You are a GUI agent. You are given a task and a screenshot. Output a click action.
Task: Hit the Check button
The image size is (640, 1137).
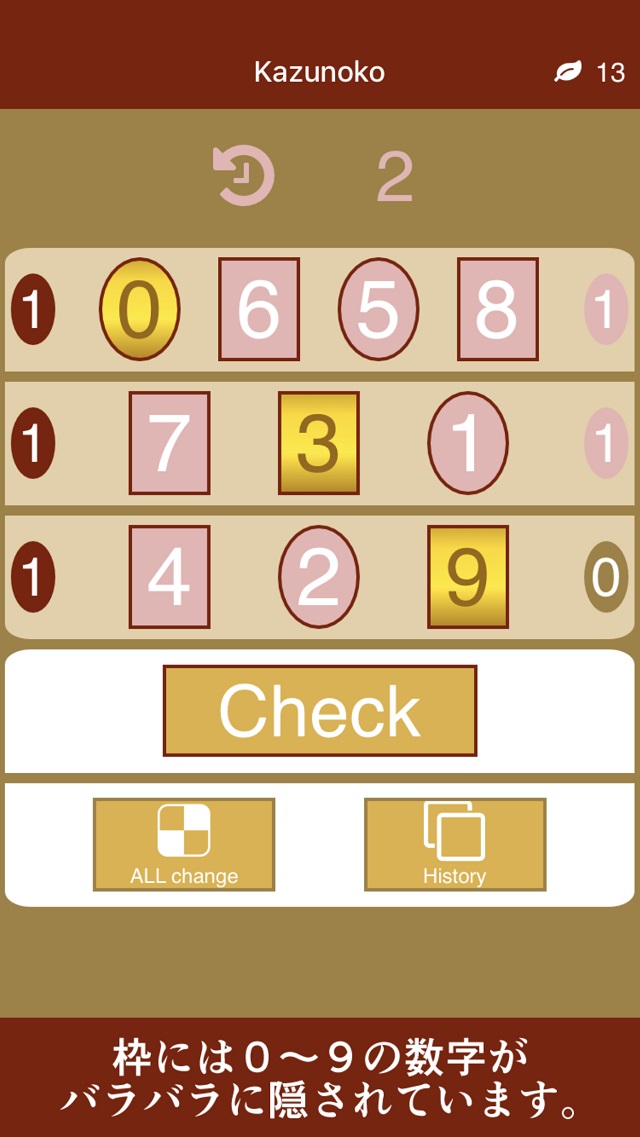[320, 711]
